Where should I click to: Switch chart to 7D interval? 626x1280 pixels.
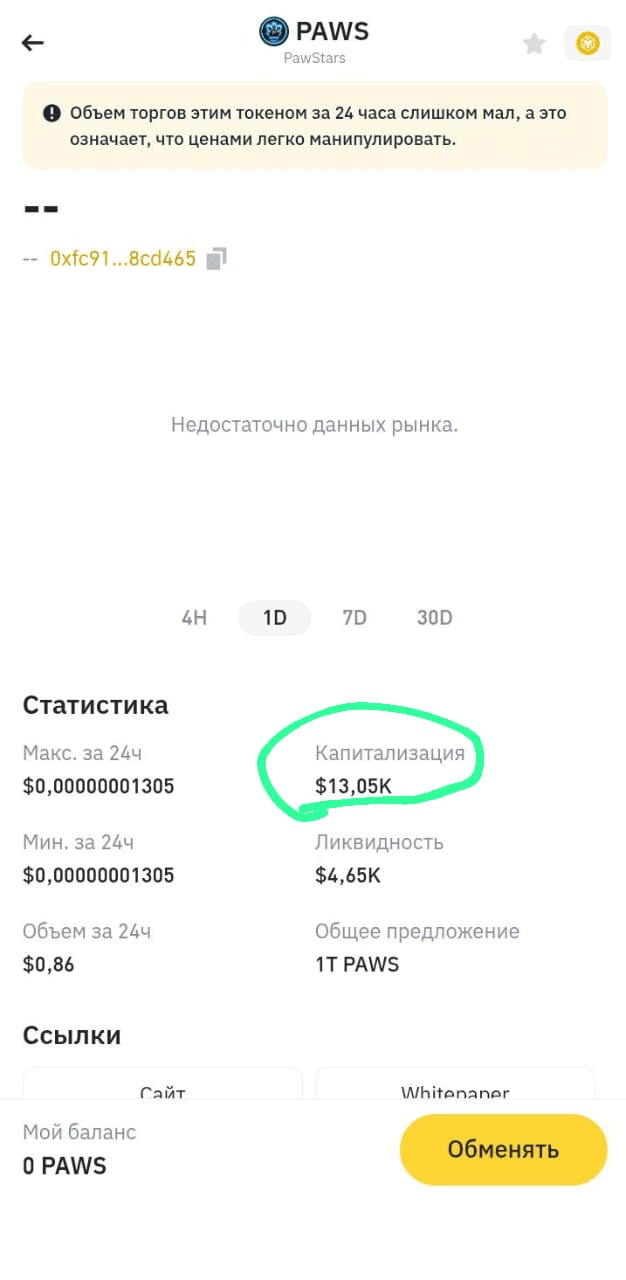click(355, 618)
